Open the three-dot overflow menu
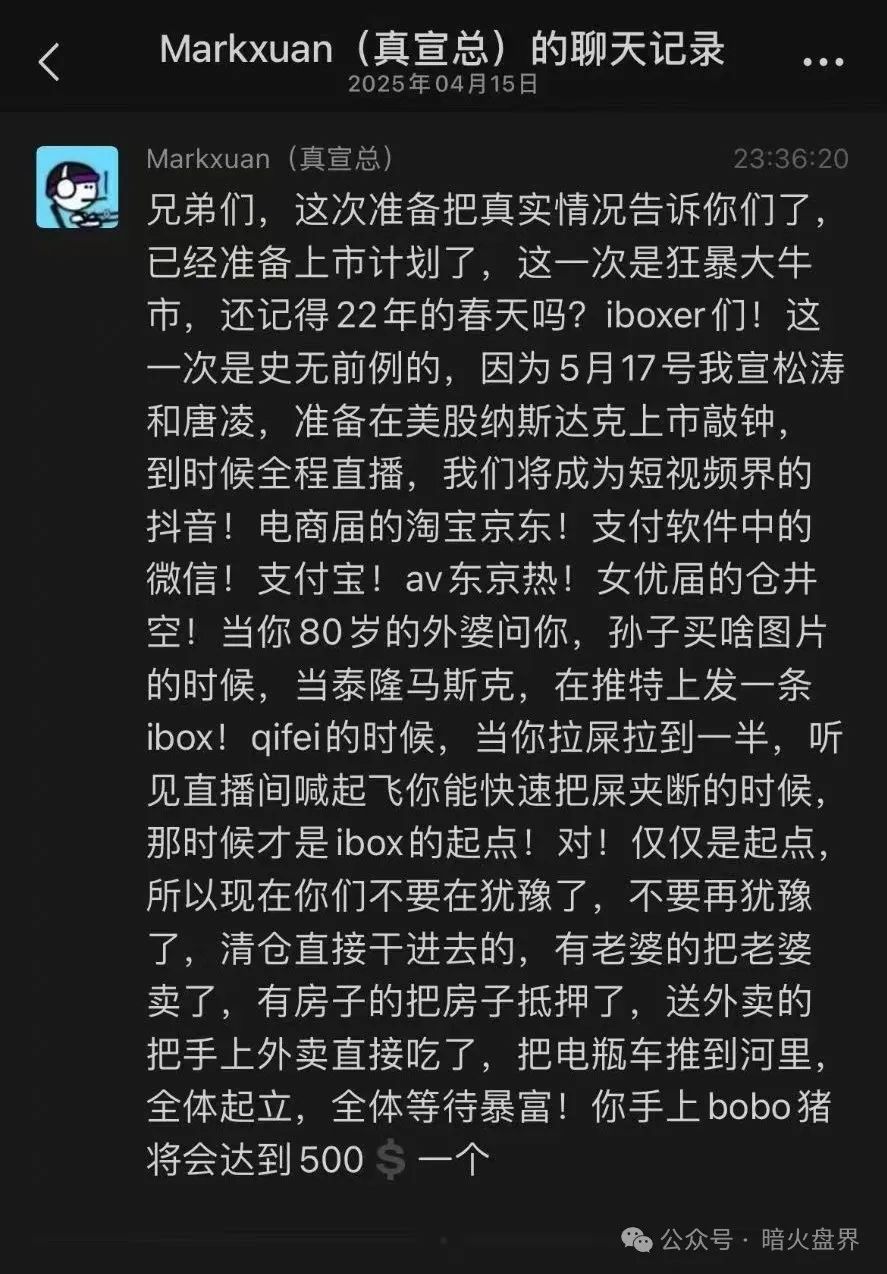 coord(823,62)
